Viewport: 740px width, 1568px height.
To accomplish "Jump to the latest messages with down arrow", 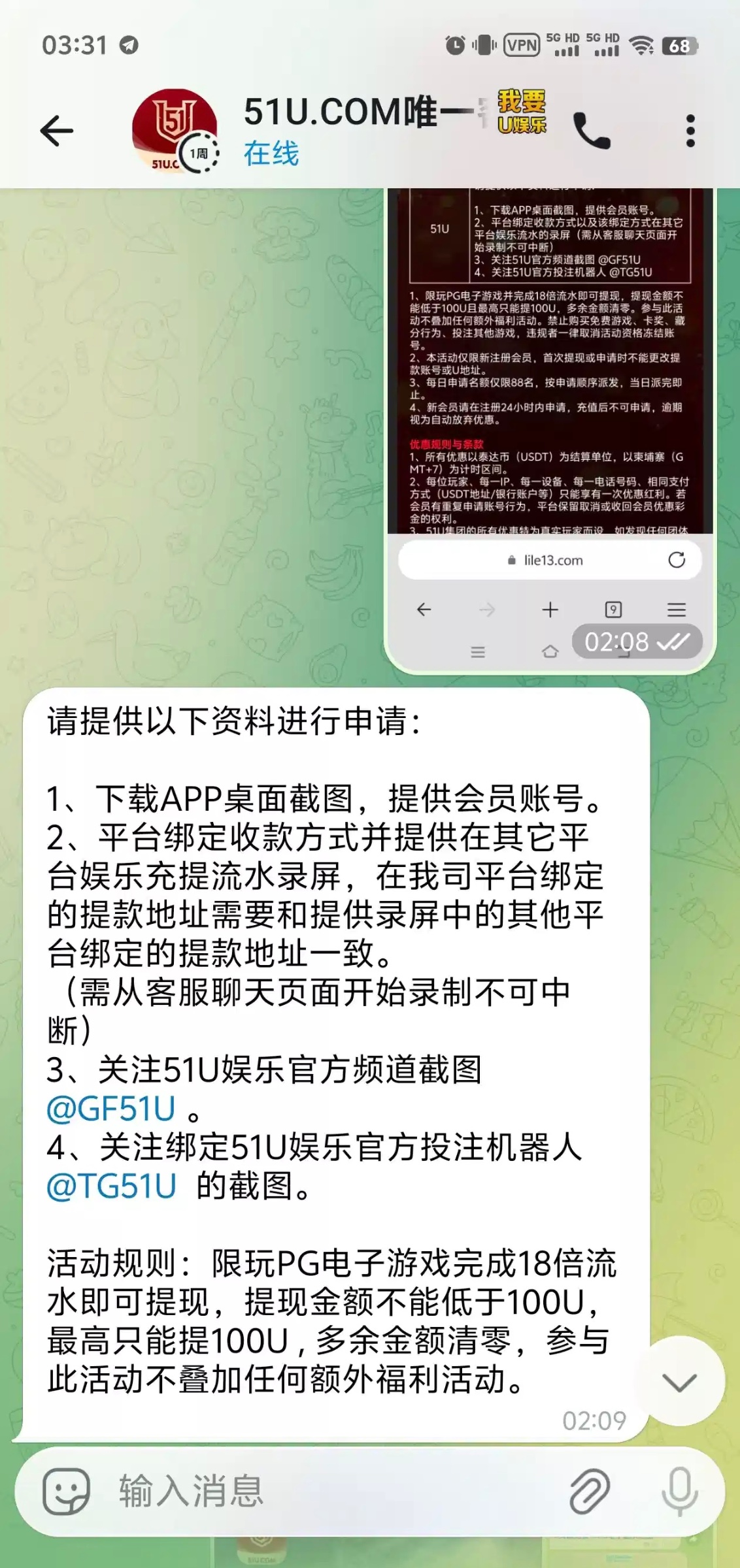I will pos(679,1382).
